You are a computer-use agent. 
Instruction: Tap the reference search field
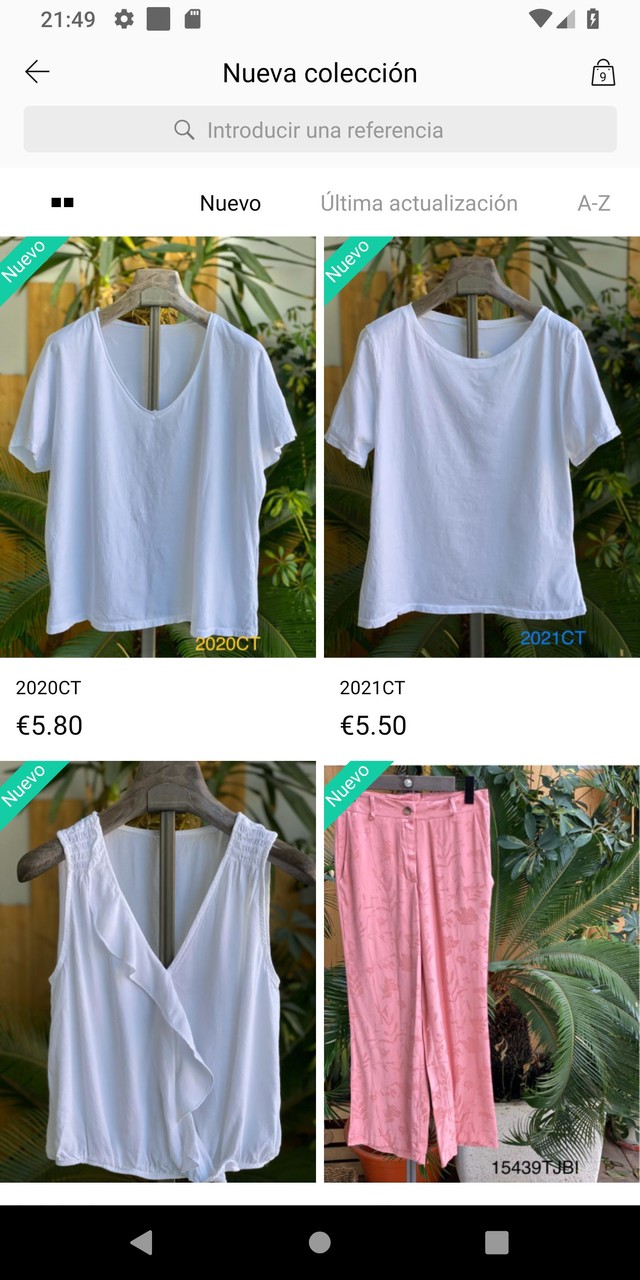(320, 130)
